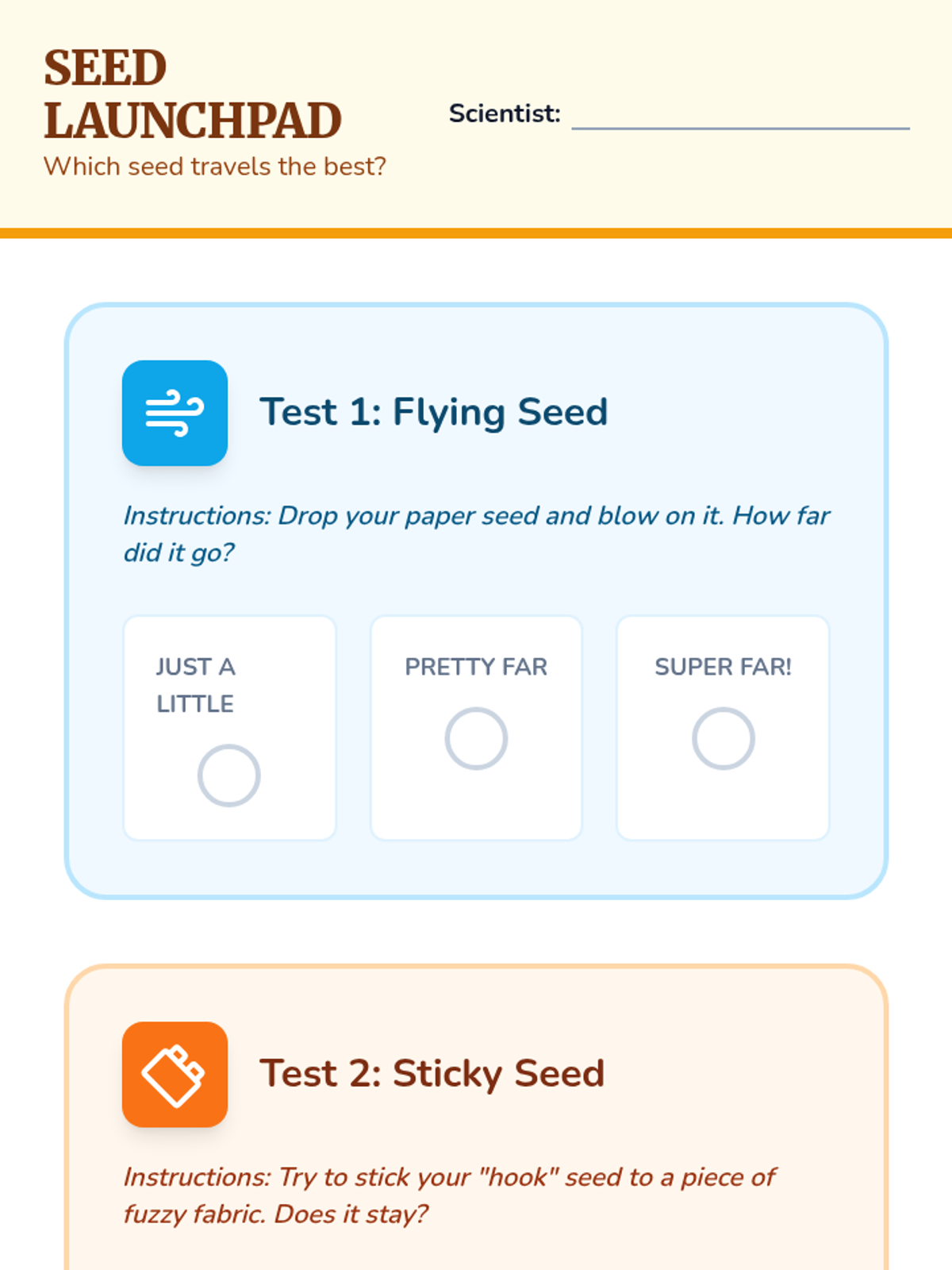Mark the Super Far! option
This screenshot has width=952, height=1270.
click(x=723, y=738)
